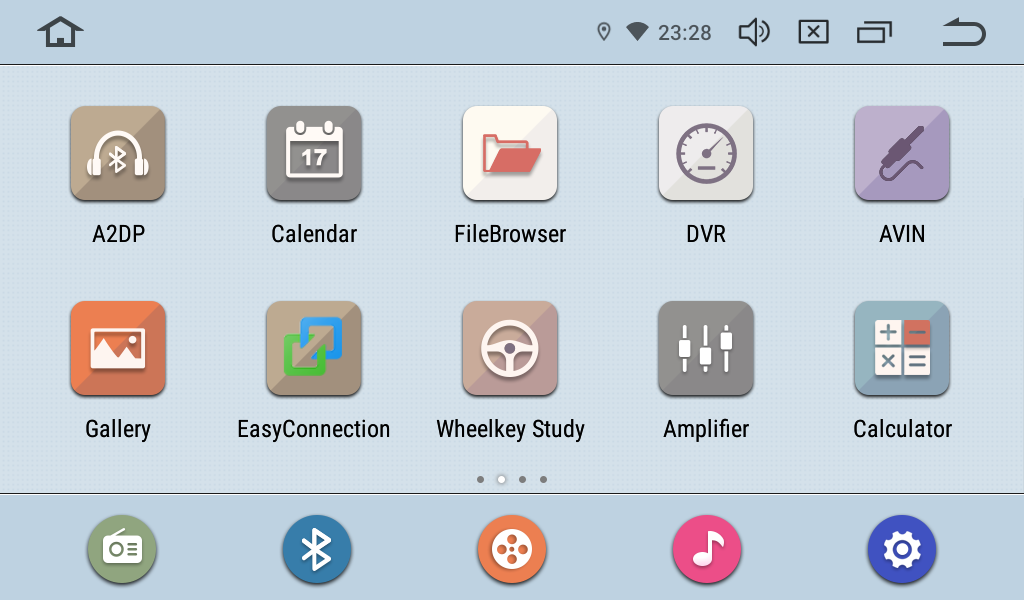Viewport: 1024px width, 600px height.
Task: Launch the video player in the dock
Action: [511, 549]
